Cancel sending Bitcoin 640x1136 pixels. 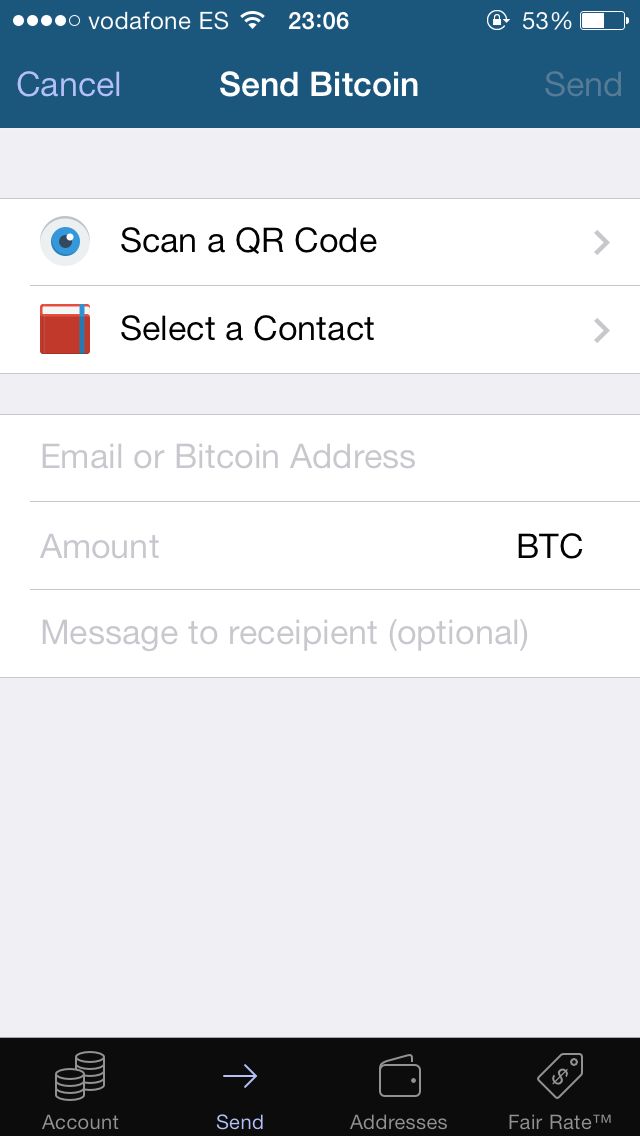[69, 85]
